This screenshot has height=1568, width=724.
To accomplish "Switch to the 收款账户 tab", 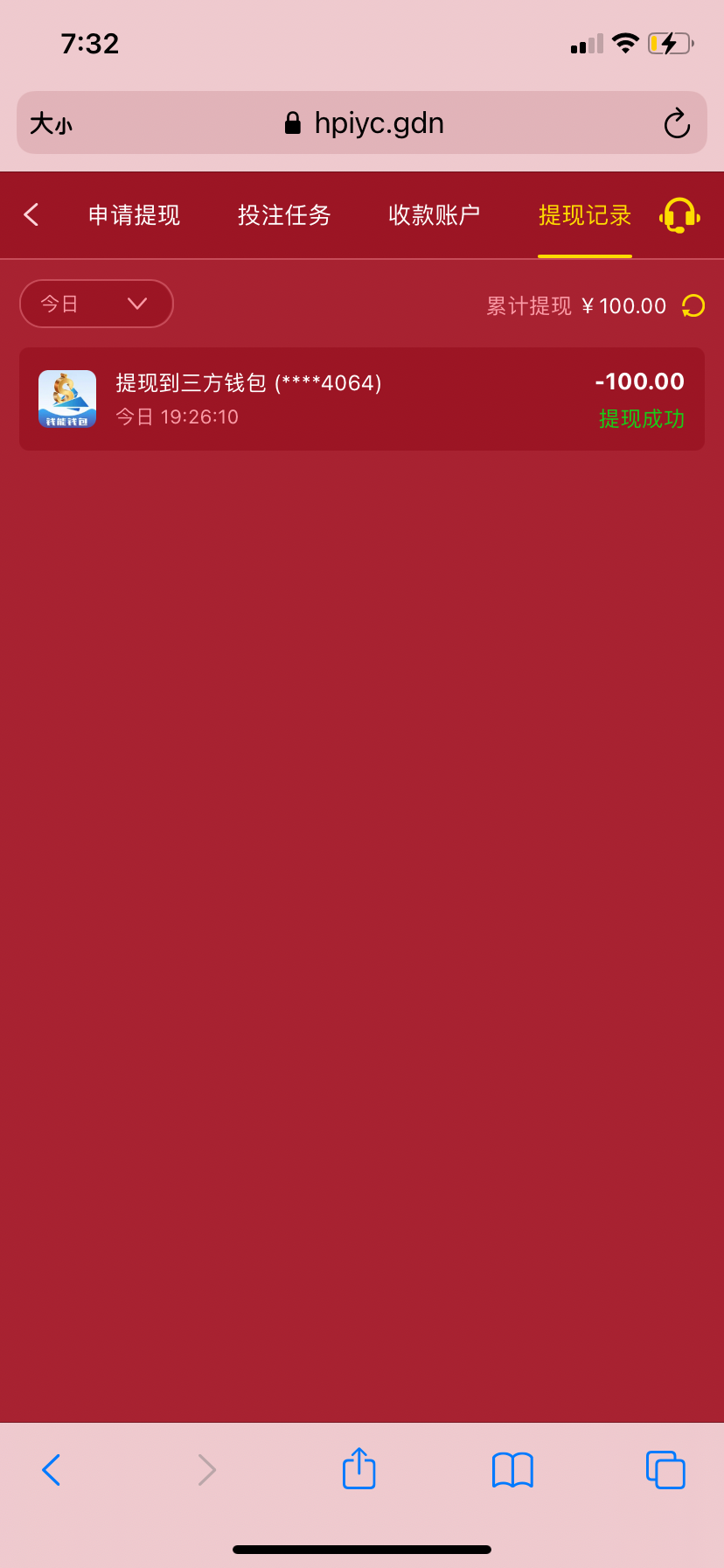I will (435, 214).
